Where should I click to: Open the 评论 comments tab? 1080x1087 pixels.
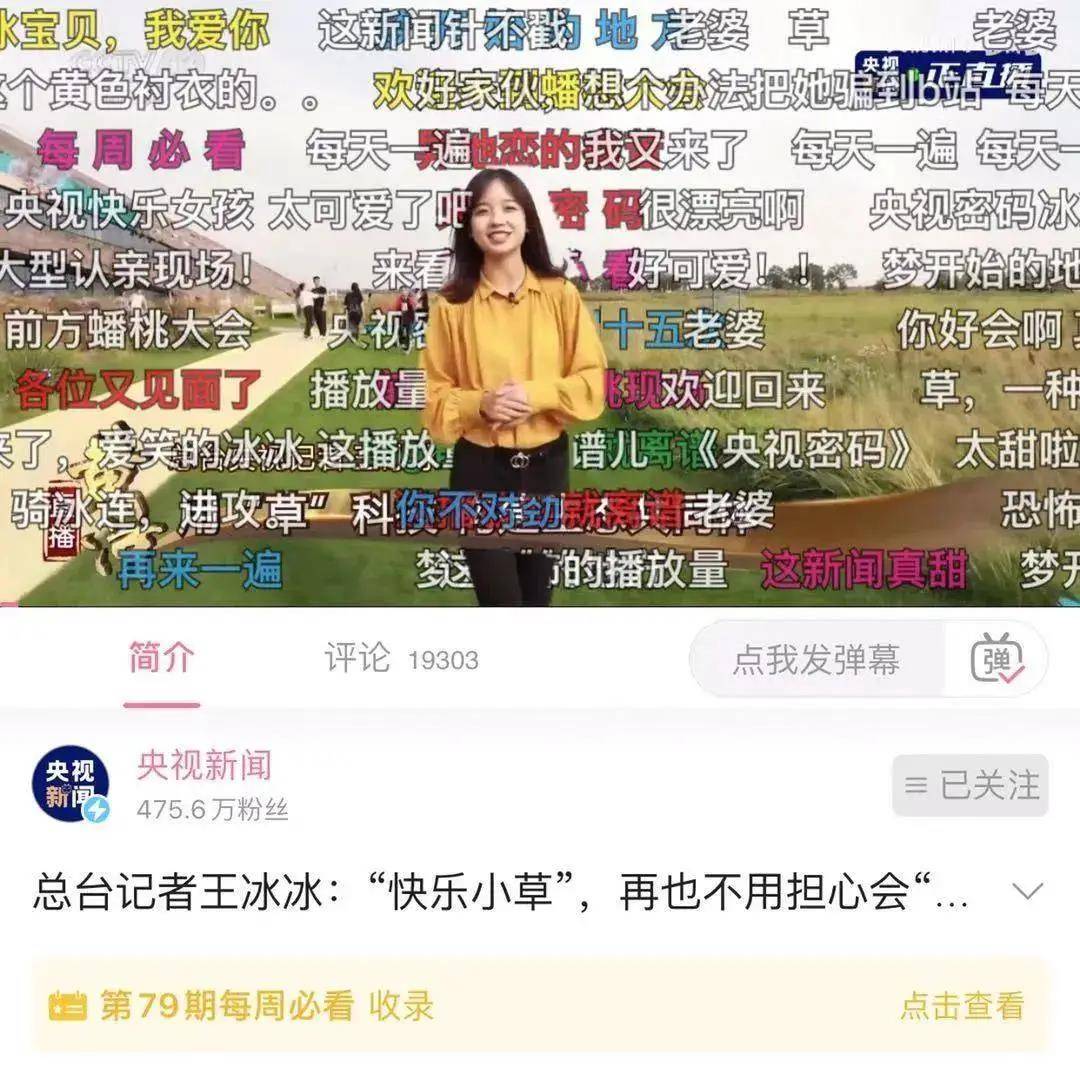(400, 659)
